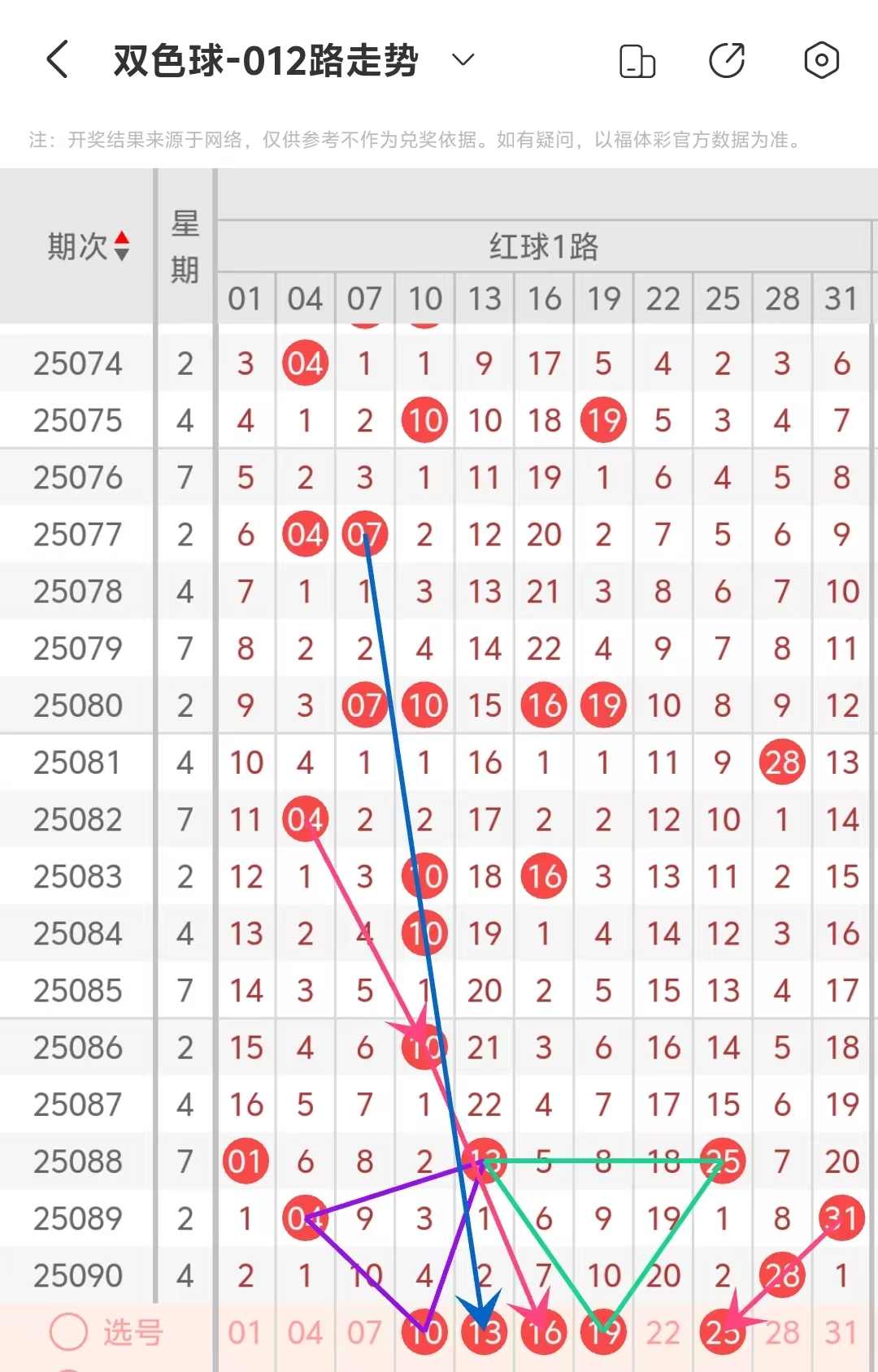Image resolution: width=878 pixels, height=1372 pixels.
Task: Open the chart settings hexagon icon
Action: tap(821, 60)
